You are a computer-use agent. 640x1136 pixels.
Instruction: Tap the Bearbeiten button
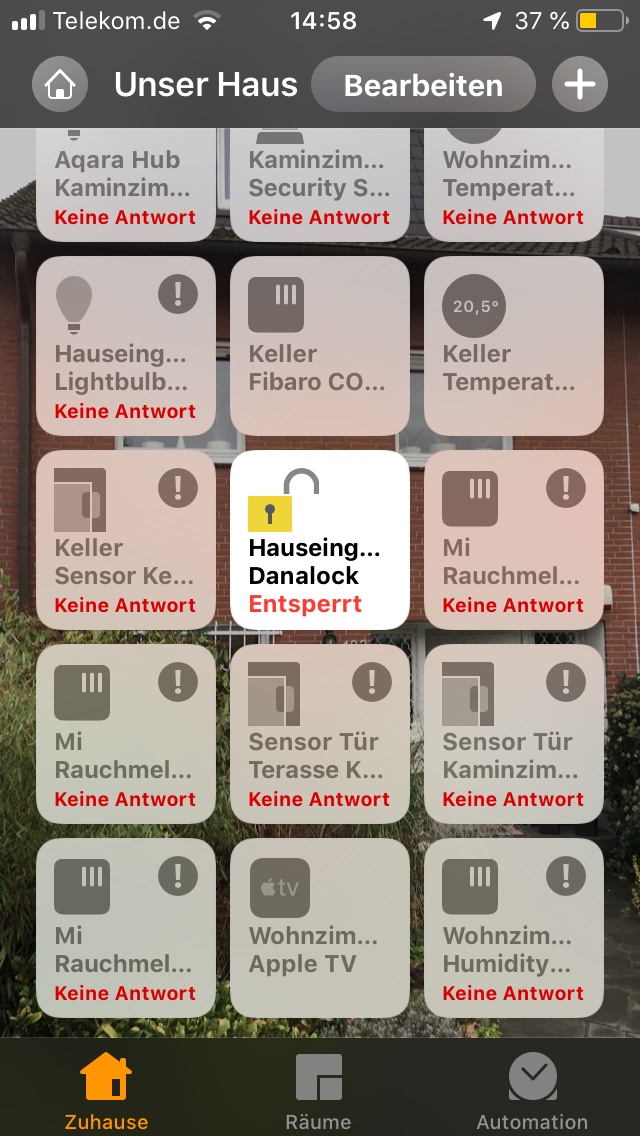tap(423, 85)
